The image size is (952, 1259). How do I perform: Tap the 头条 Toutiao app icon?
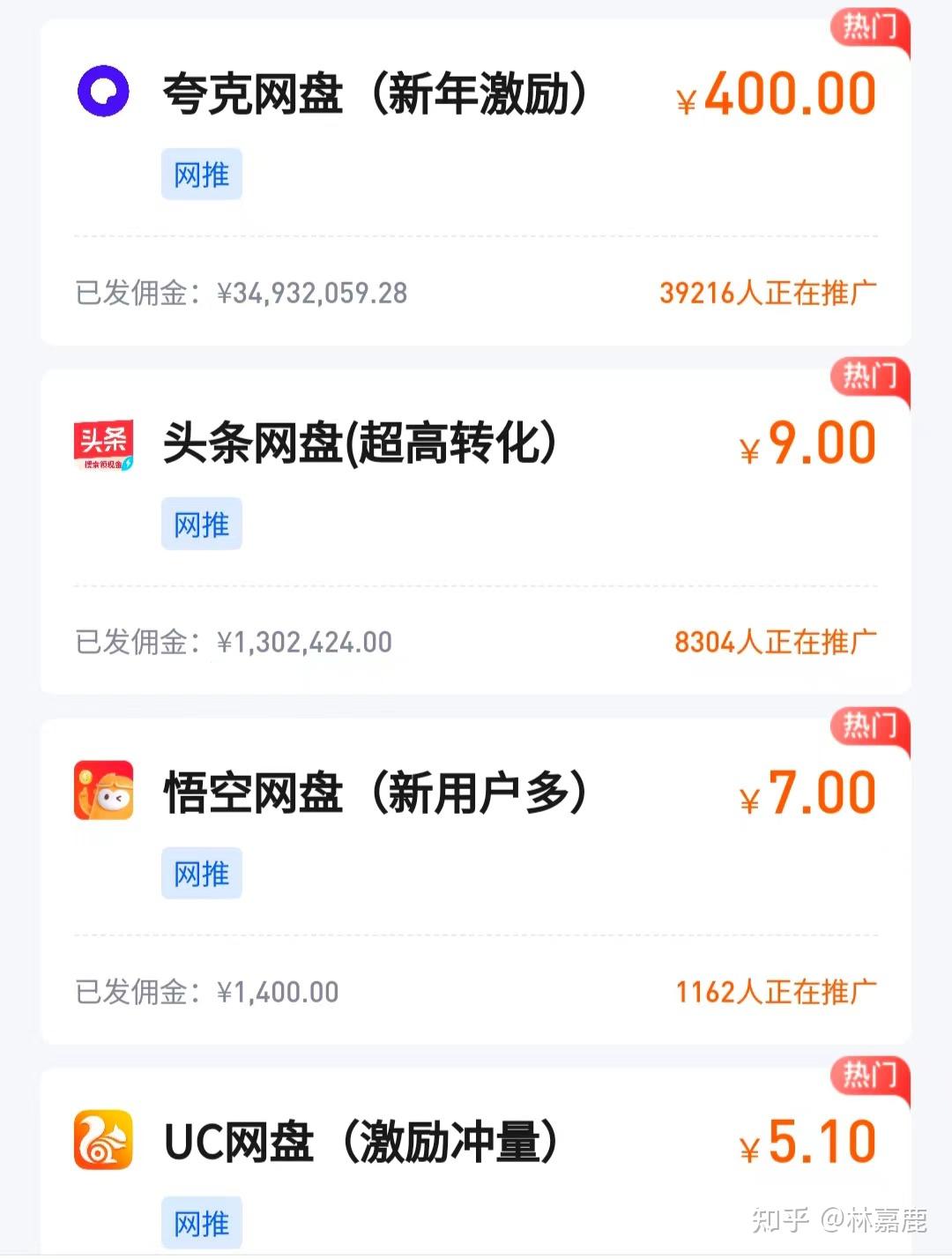coord(104,445)
